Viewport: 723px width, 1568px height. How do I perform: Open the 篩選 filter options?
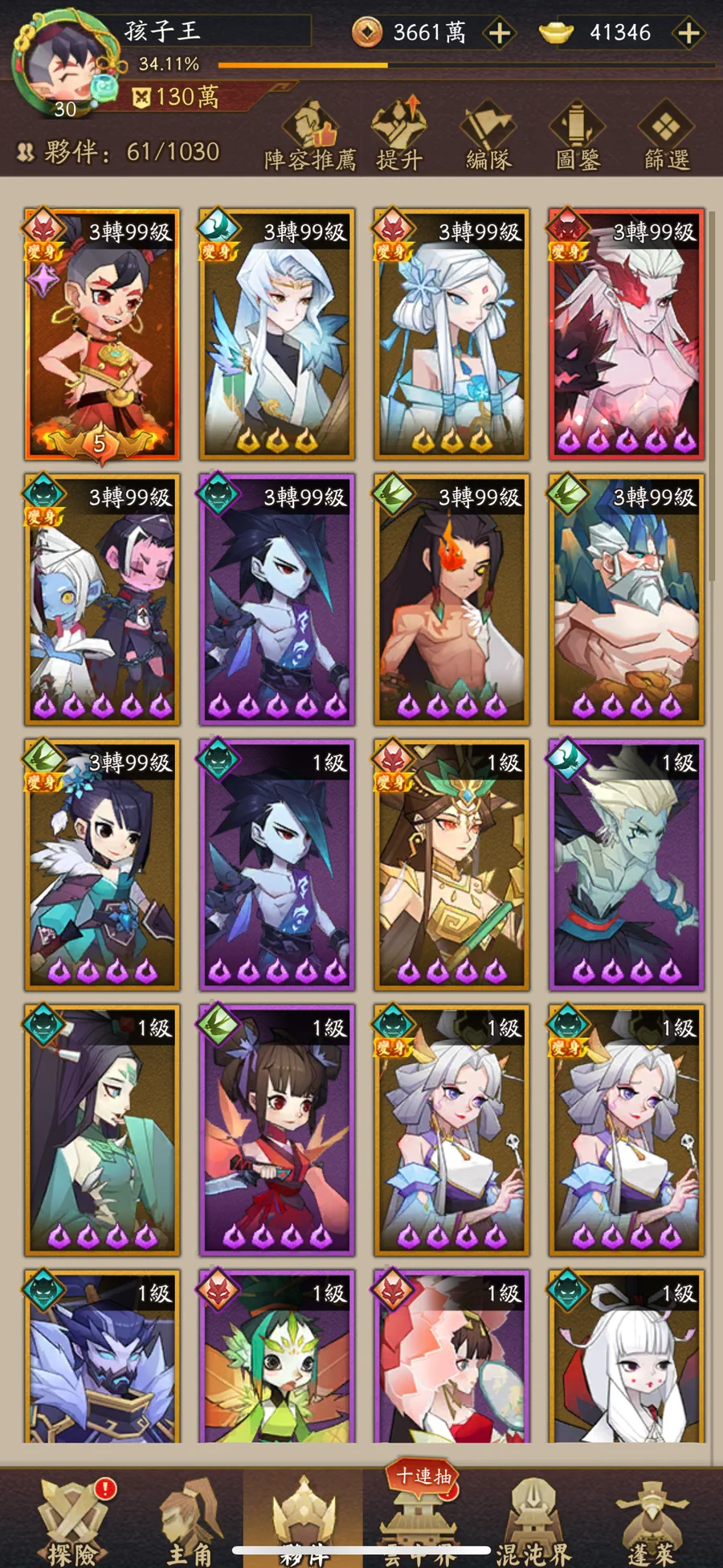667,136
